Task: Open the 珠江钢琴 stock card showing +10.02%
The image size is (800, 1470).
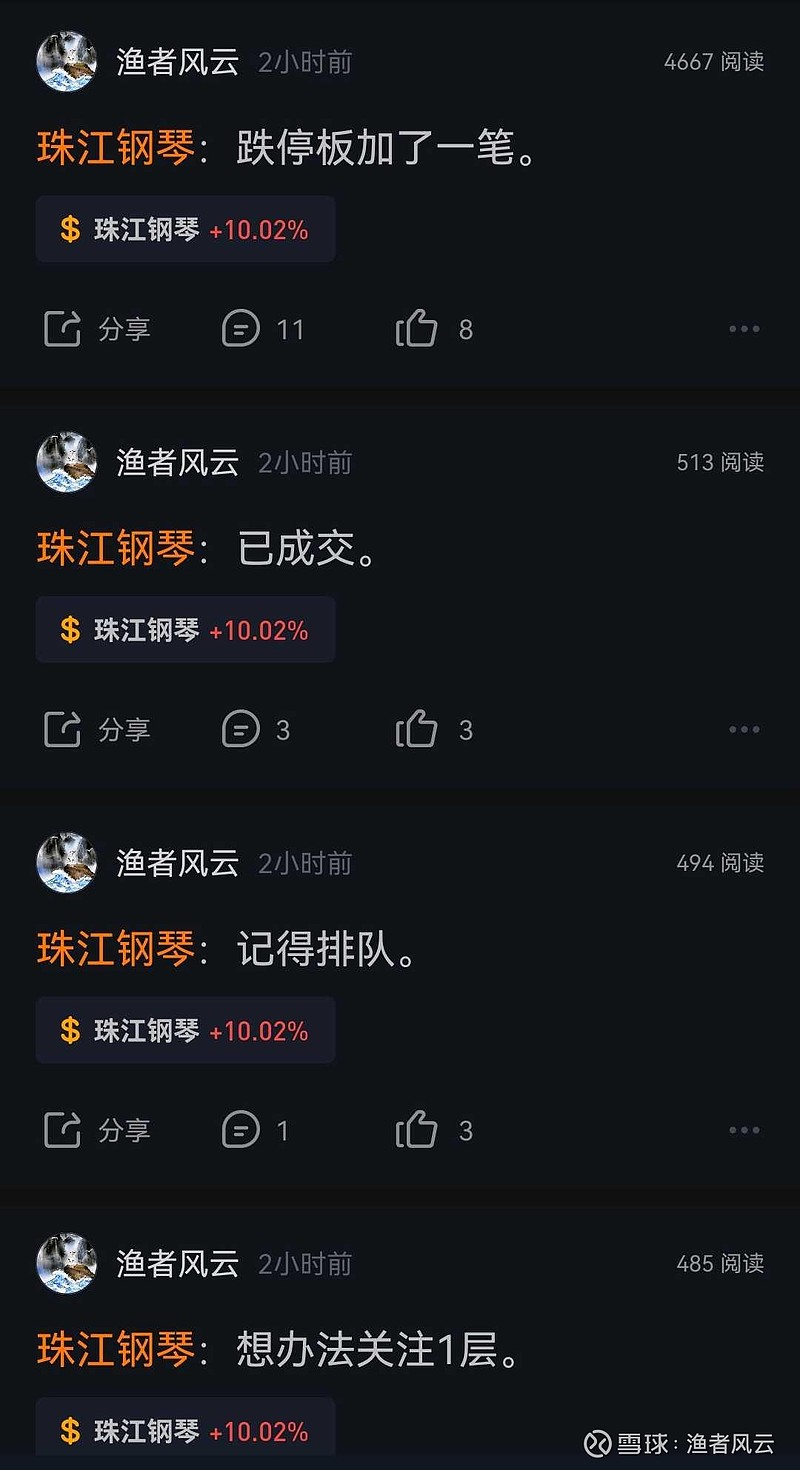Action: click(185, 229)
